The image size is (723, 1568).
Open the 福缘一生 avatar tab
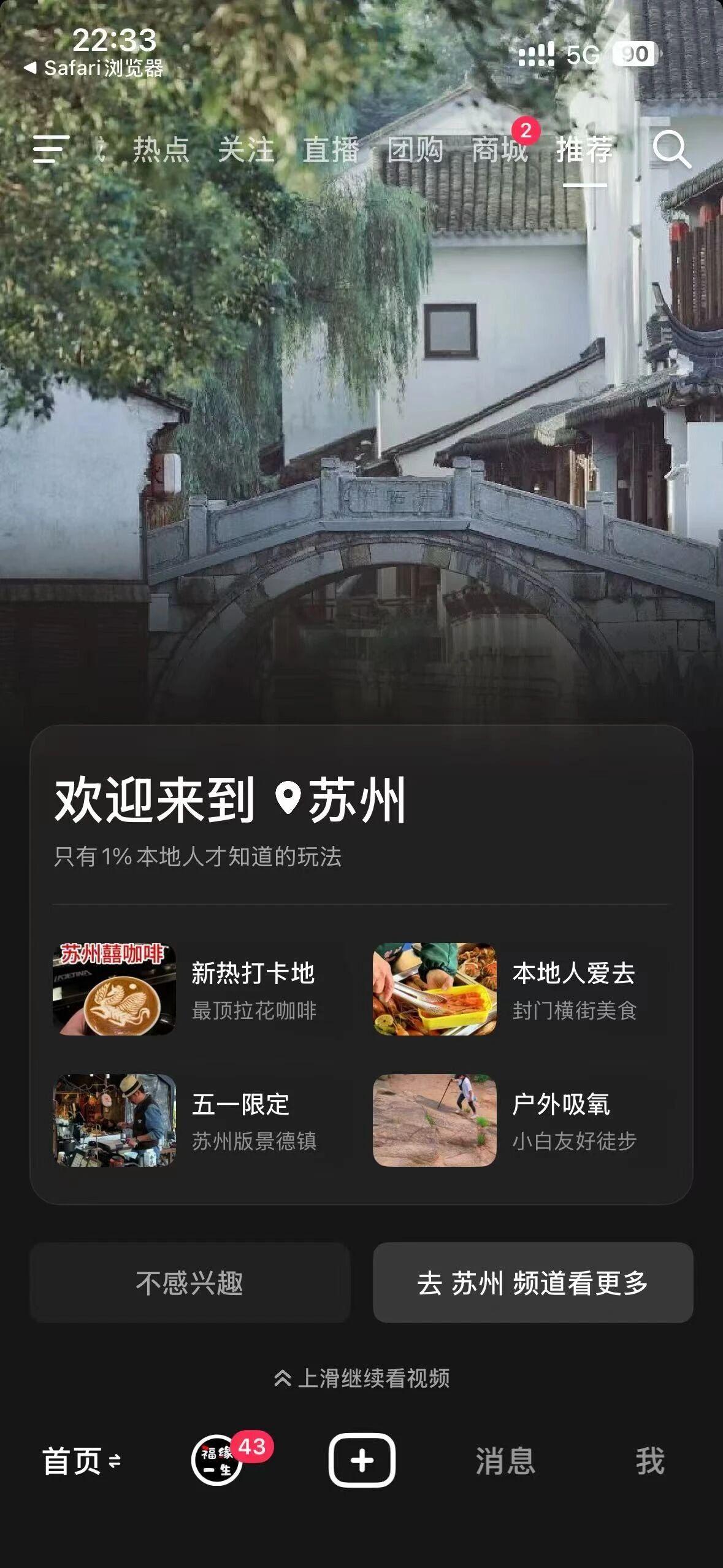point(217,1461)
